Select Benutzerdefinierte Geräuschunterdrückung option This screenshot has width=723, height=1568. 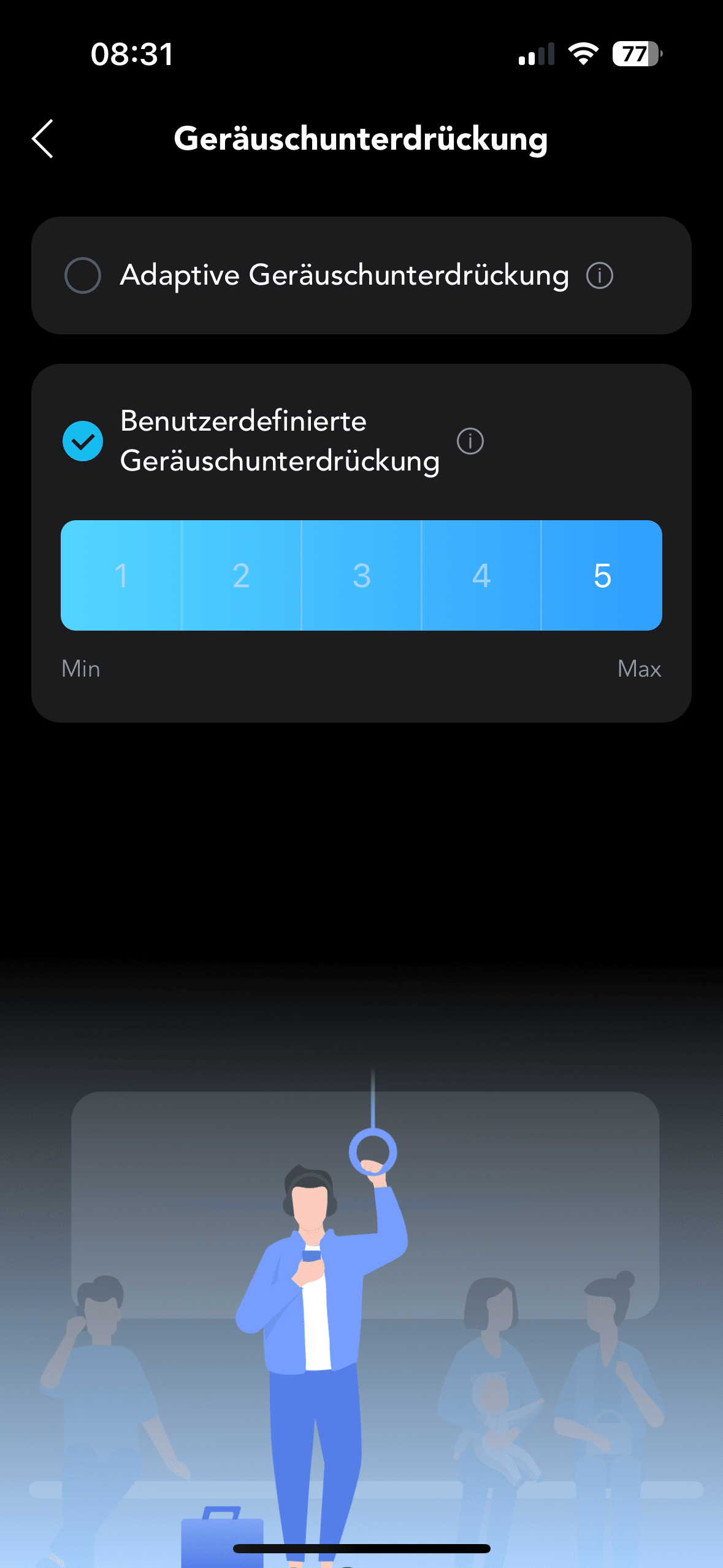(83, 441)
